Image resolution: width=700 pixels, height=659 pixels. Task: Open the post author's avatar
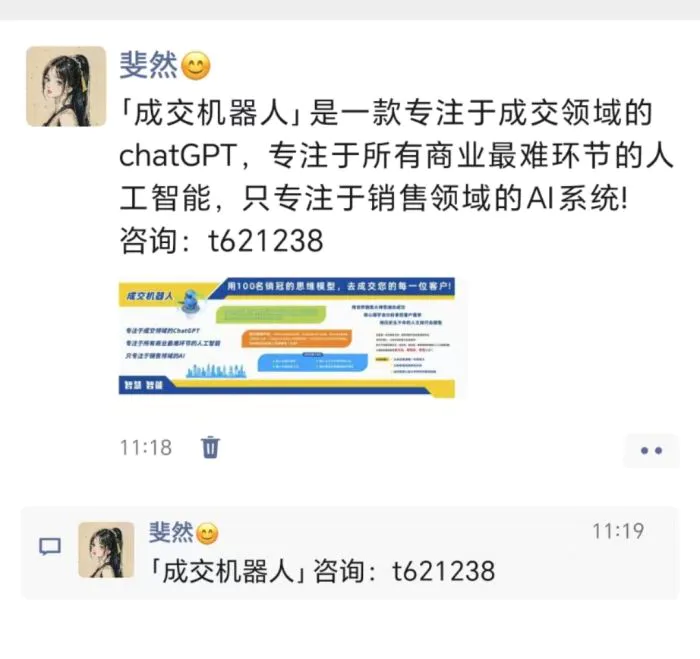[x=66, y=86]
